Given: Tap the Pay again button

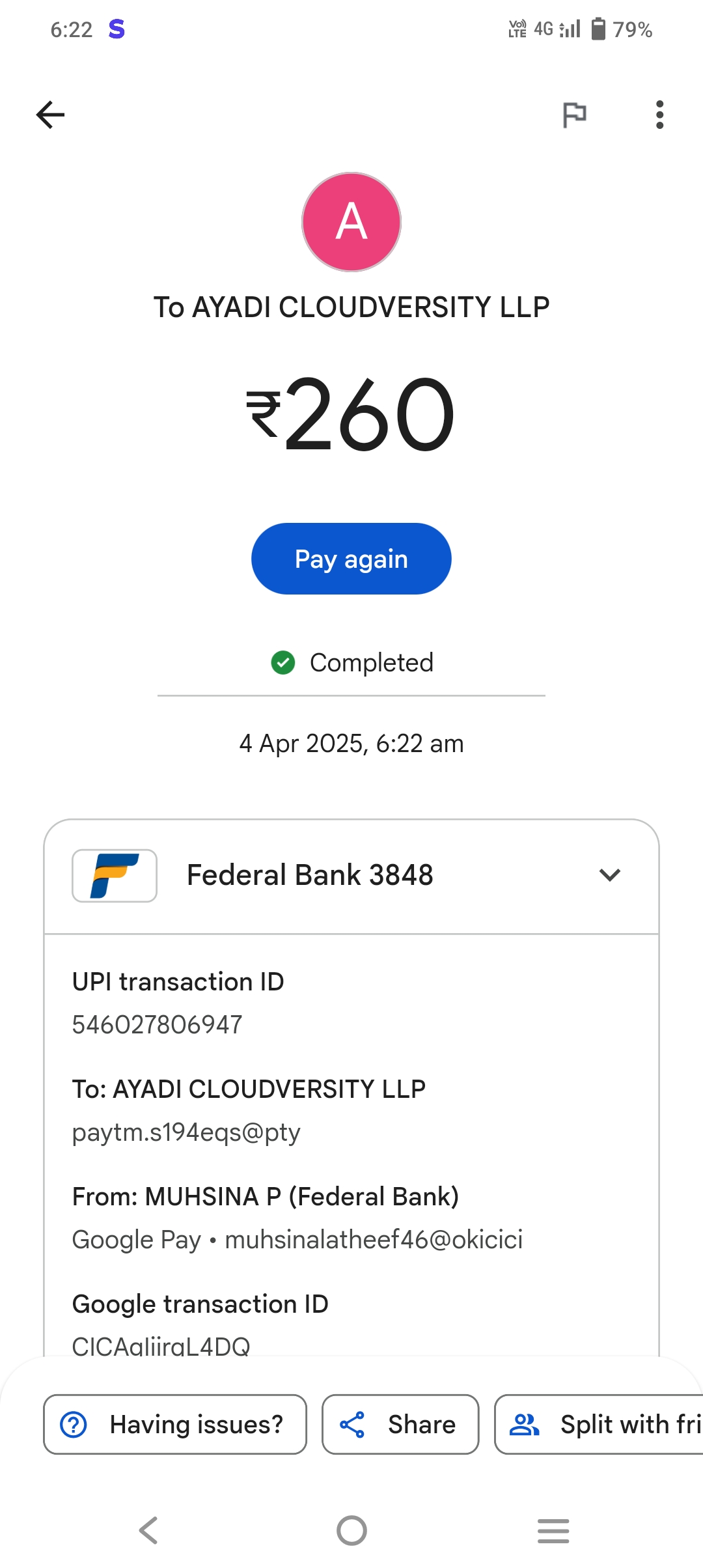Looking at the screenshot, I should [351, 559].
